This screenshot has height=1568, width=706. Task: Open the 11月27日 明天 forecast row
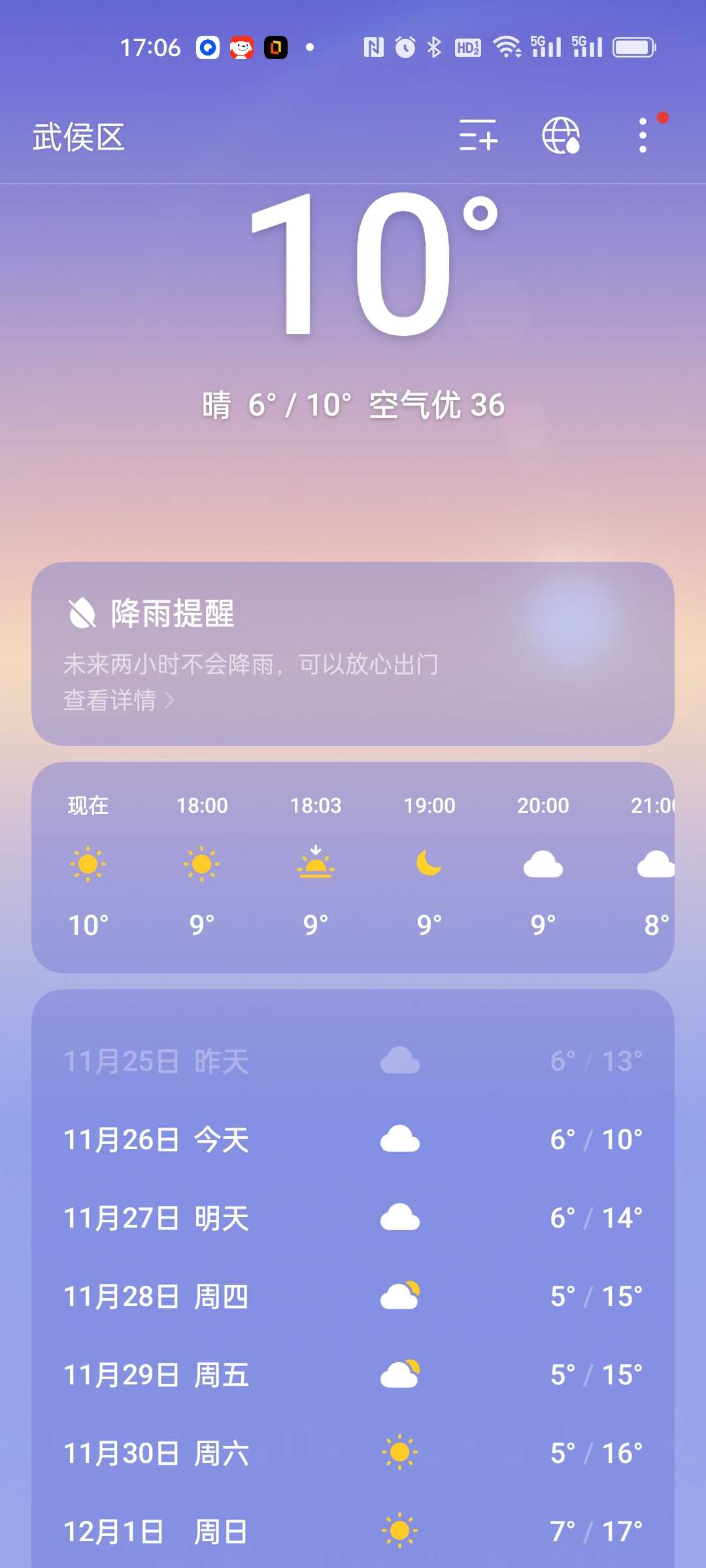tap(353, 1218)
